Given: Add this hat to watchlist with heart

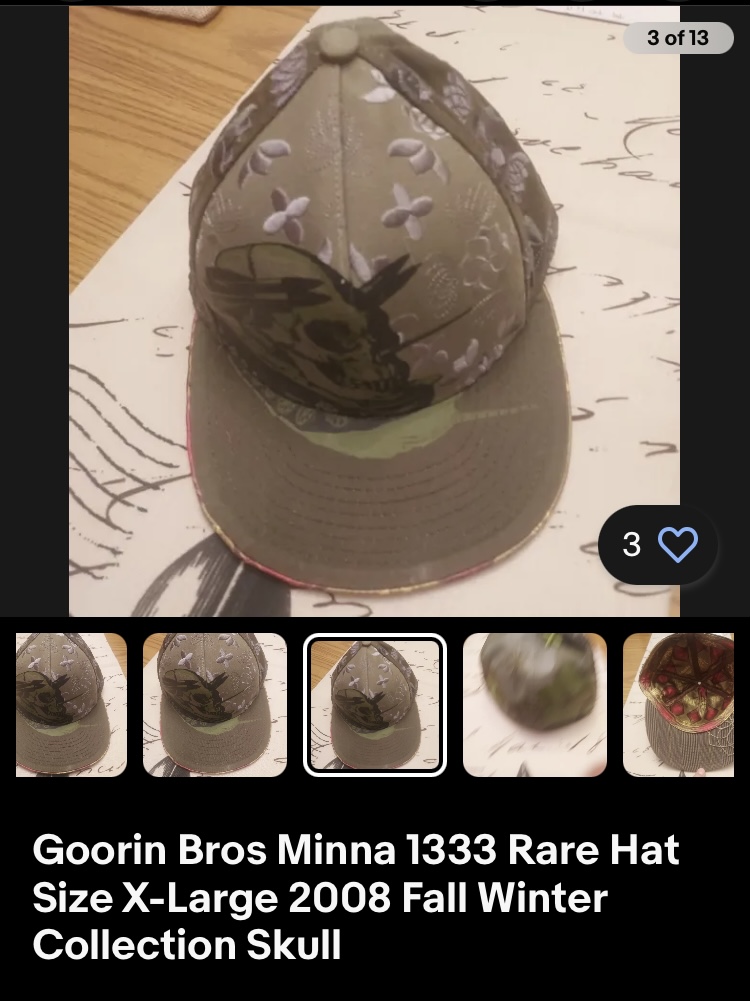Looking at the screenshot, I should 677,545.
